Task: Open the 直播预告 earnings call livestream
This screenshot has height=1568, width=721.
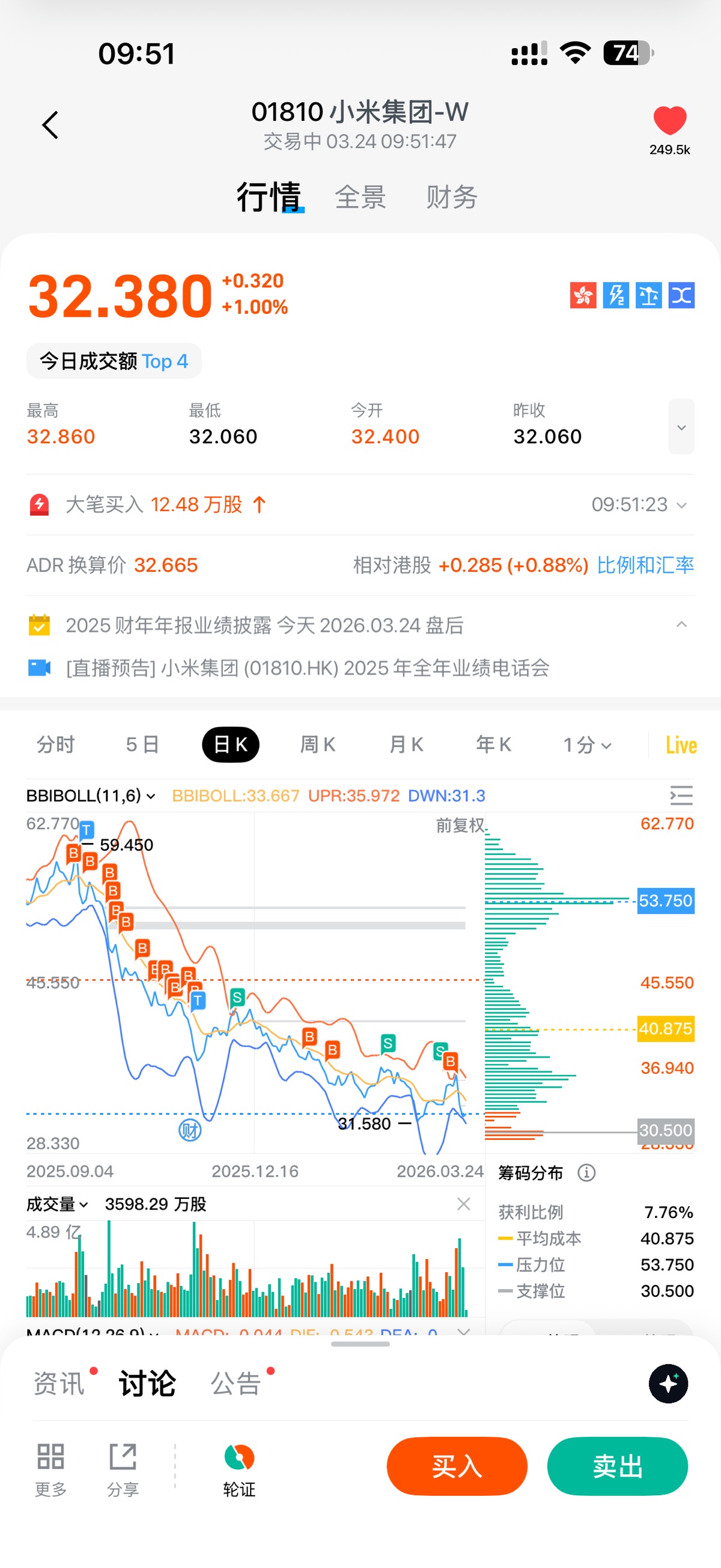Action: tap(307, 668)
